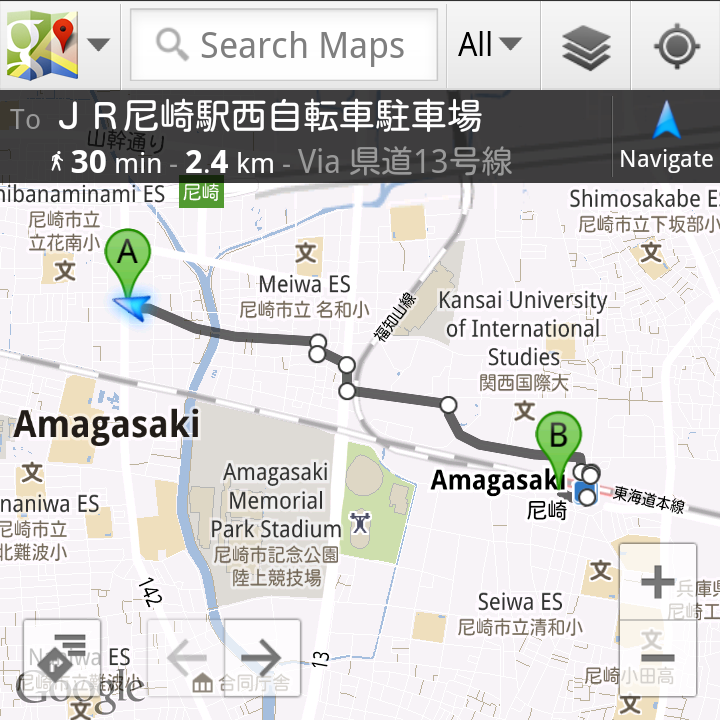
Task: Go to the previous route step
Action: click(x=186, y=657)
